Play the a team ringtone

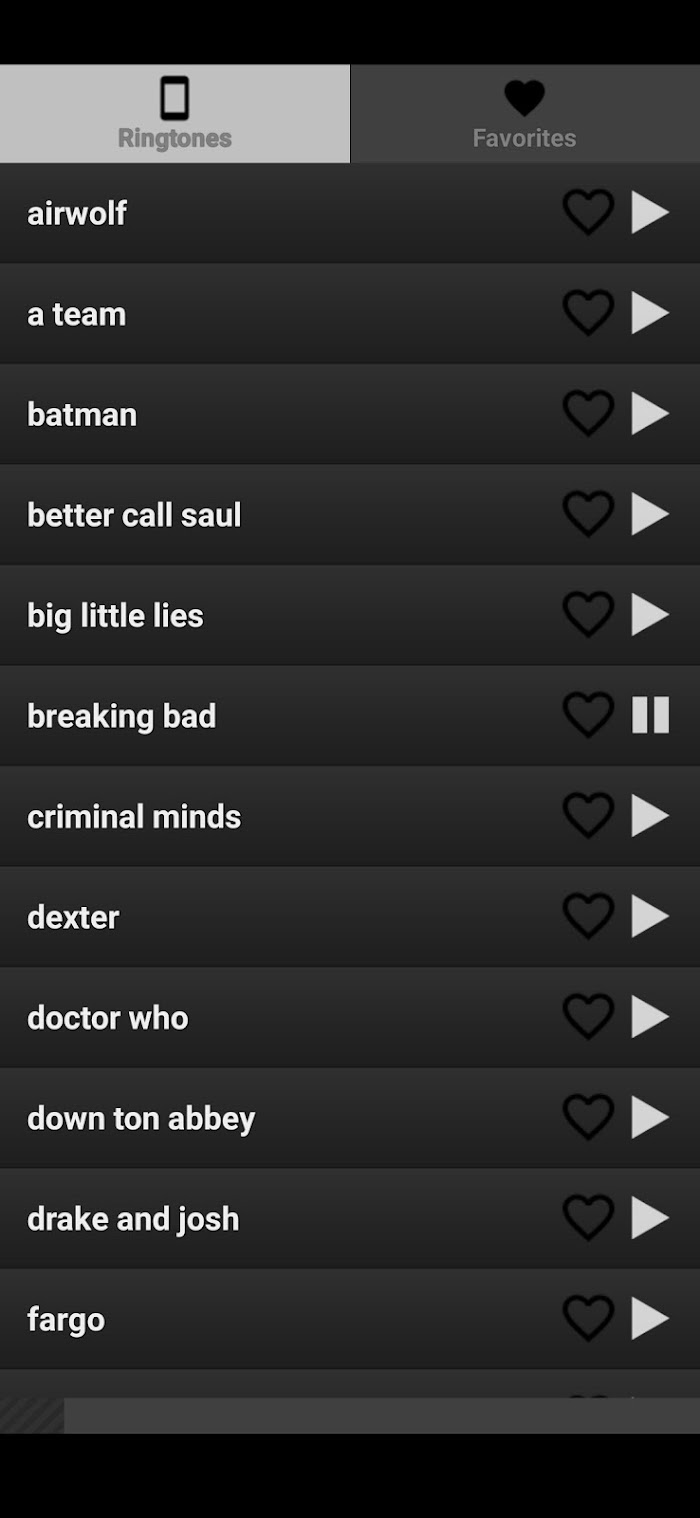pos(650,313)
